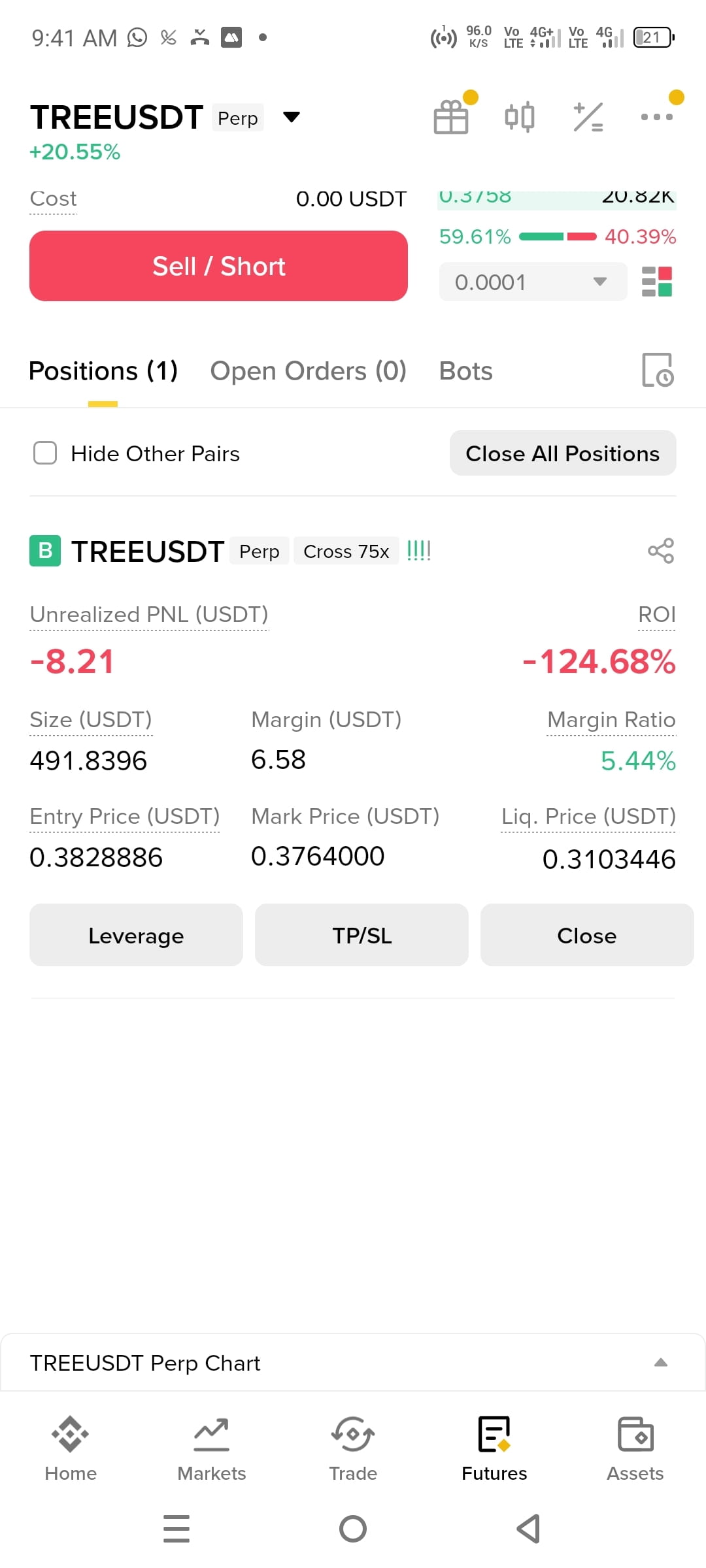Screen dimensions: 706x1568
Task: Open the candlestick chart icon
Action: click(520, 118)
